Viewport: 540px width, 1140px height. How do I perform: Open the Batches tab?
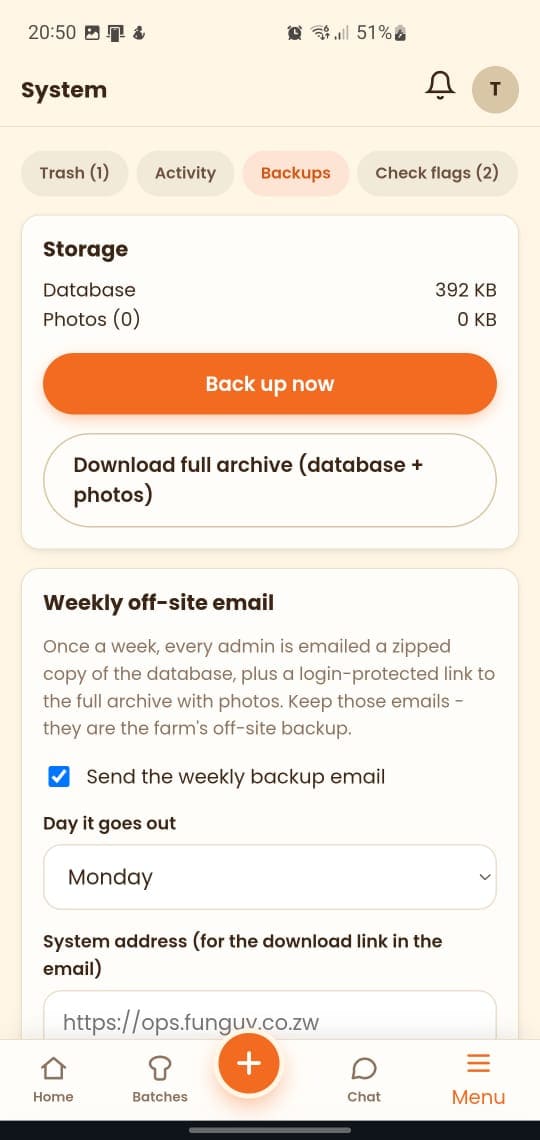(x=160, y=1080)
